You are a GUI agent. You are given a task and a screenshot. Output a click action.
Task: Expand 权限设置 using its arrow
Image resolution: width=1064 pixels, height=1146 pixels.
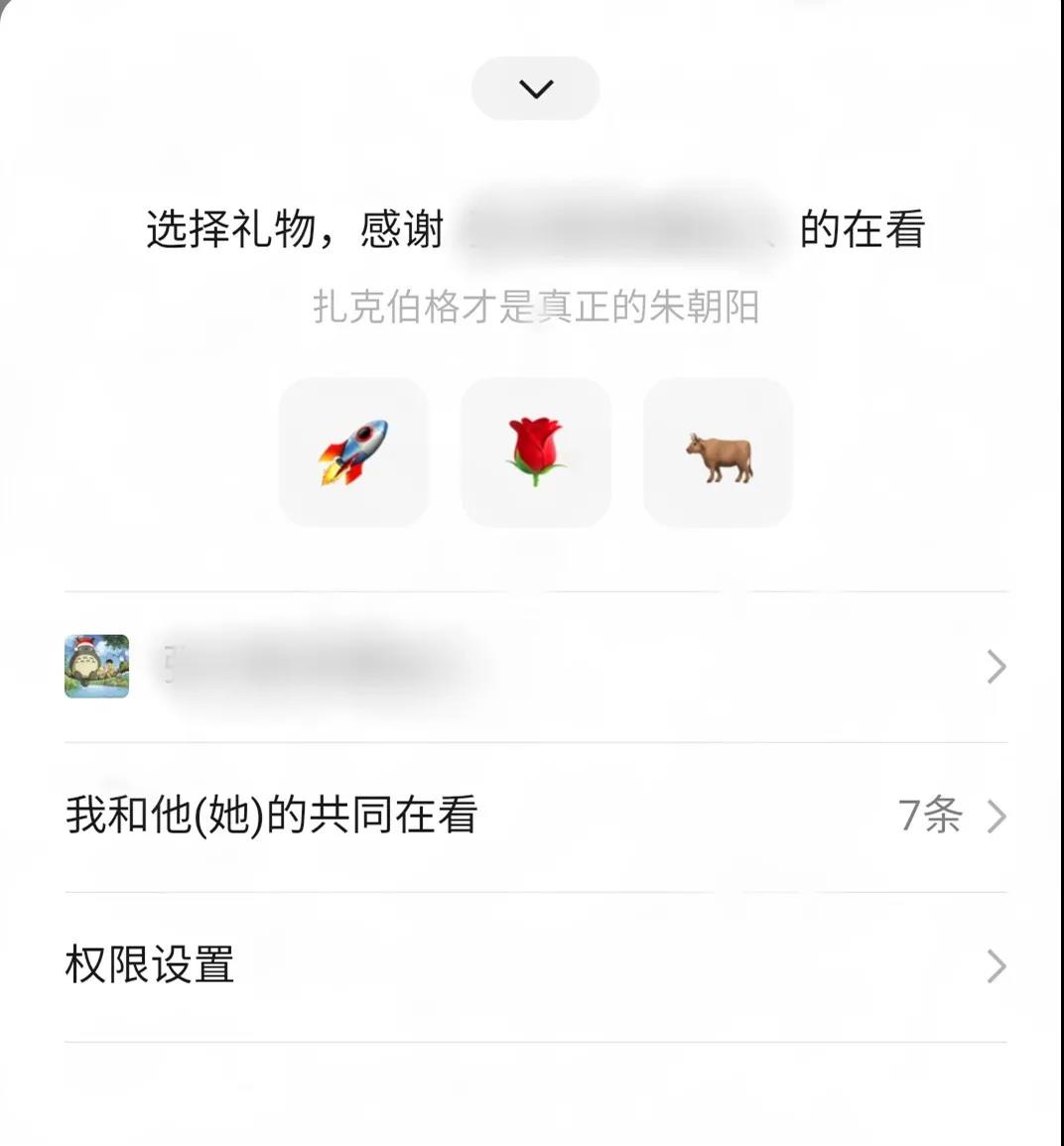(996, 964)
